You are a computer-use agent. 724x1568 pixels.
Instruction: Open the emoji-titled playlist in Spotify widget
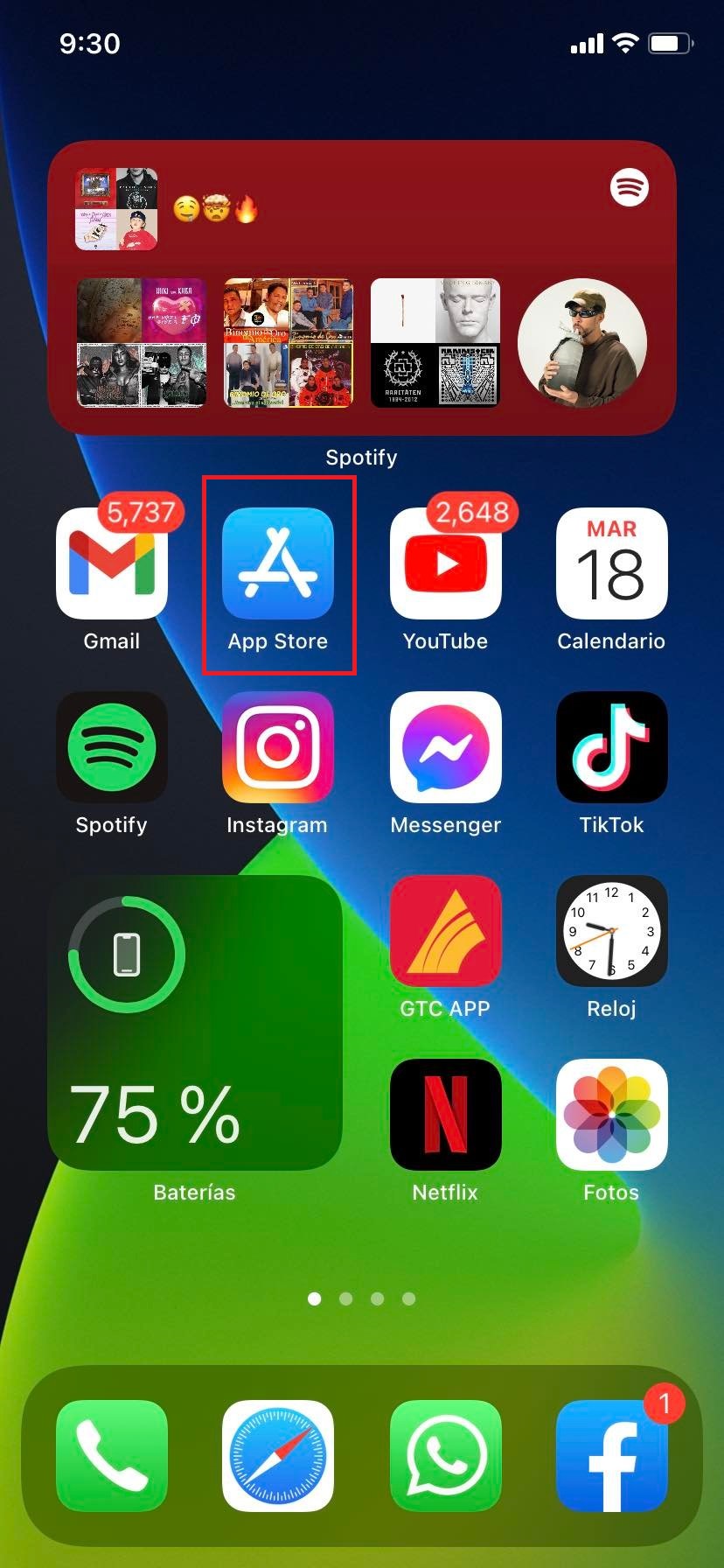click(x=116, y=209)
